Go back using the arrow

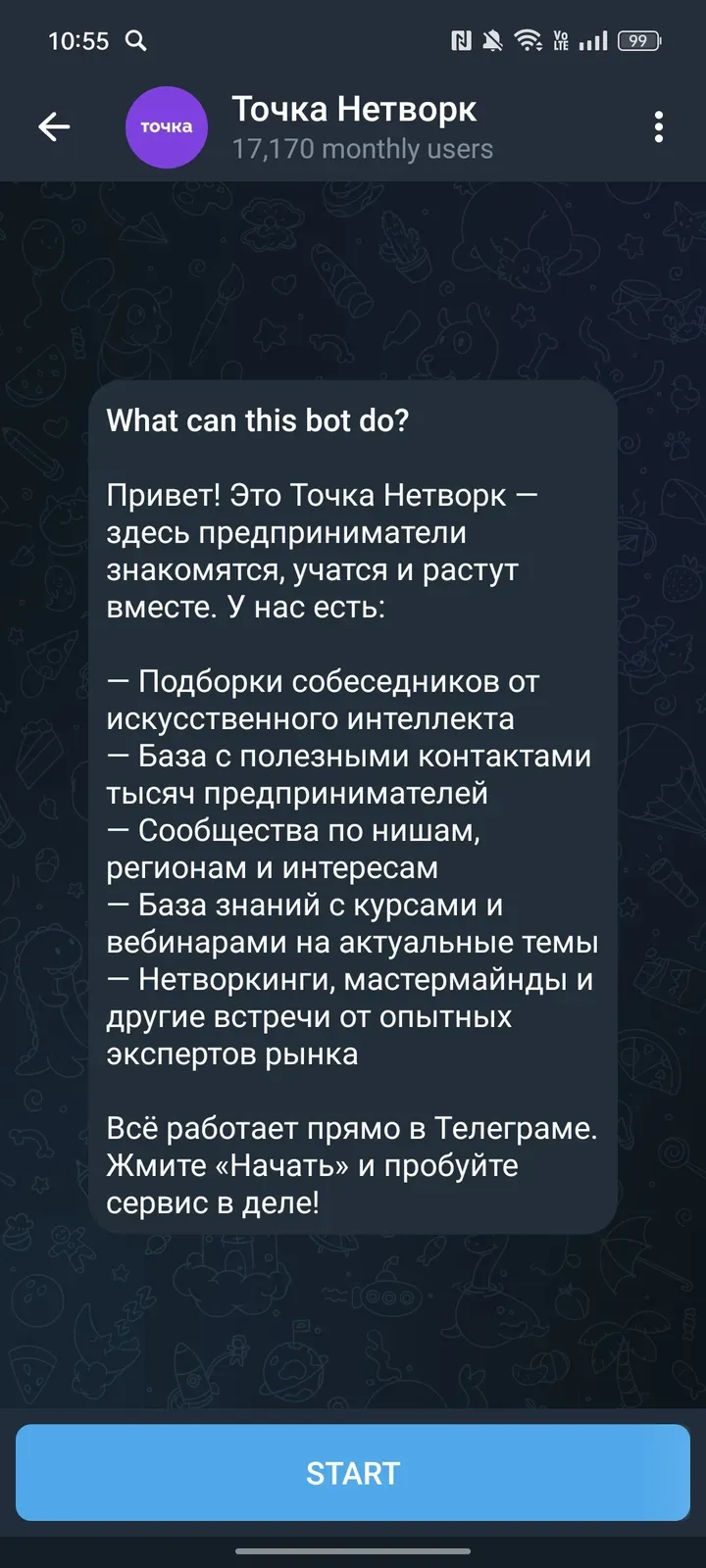coord(54,126)
